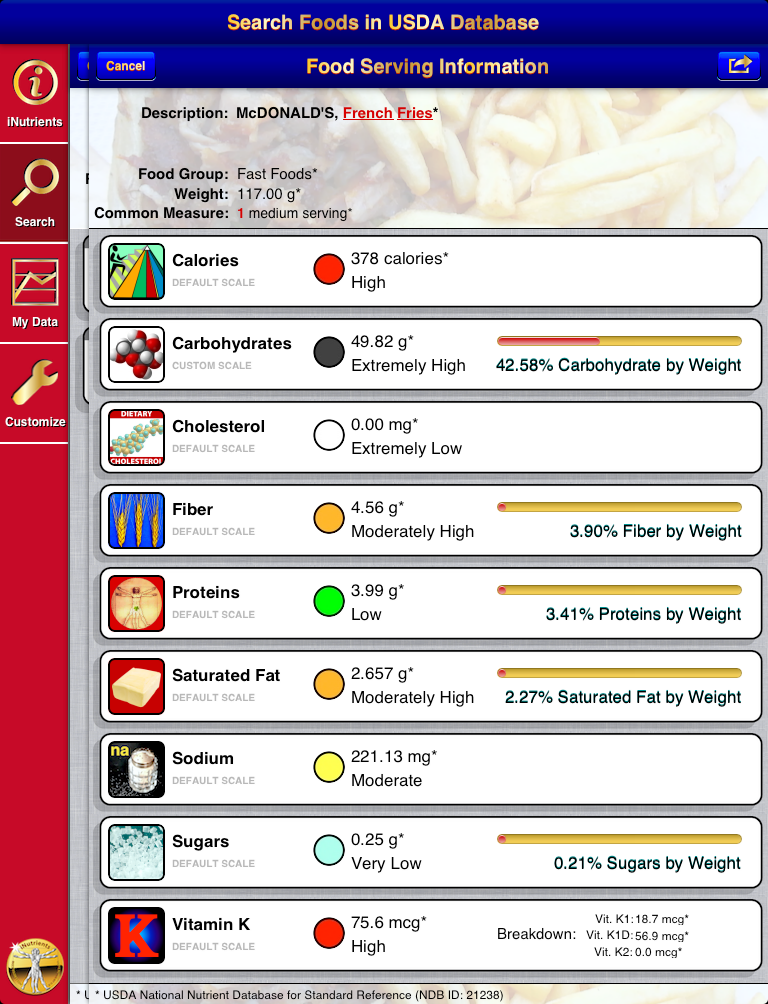Open the iNutrients tab
The height and width of the screenshot is (1004, 768).
click(x=35, y=94)
